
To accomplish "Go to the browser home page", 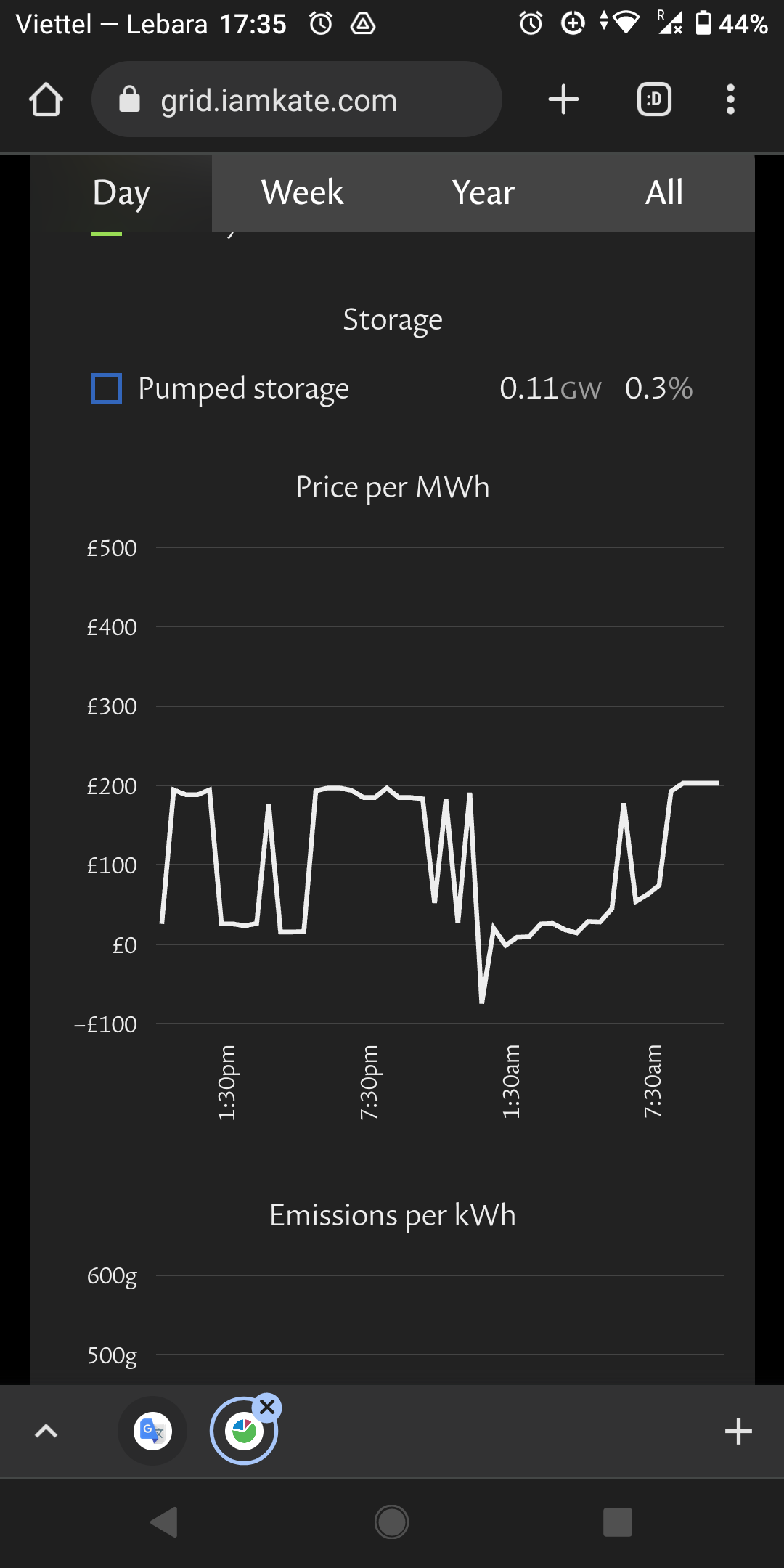I will pos(46,99).
